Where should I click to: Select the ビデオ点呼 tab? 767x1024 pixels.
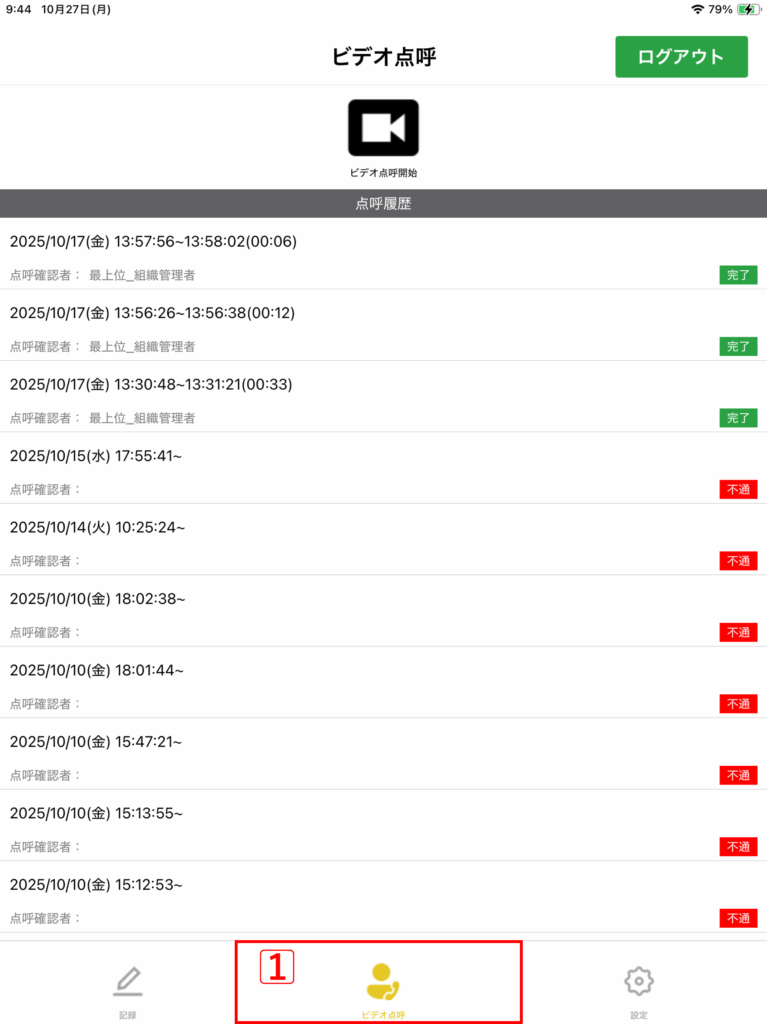coord(383,989)
